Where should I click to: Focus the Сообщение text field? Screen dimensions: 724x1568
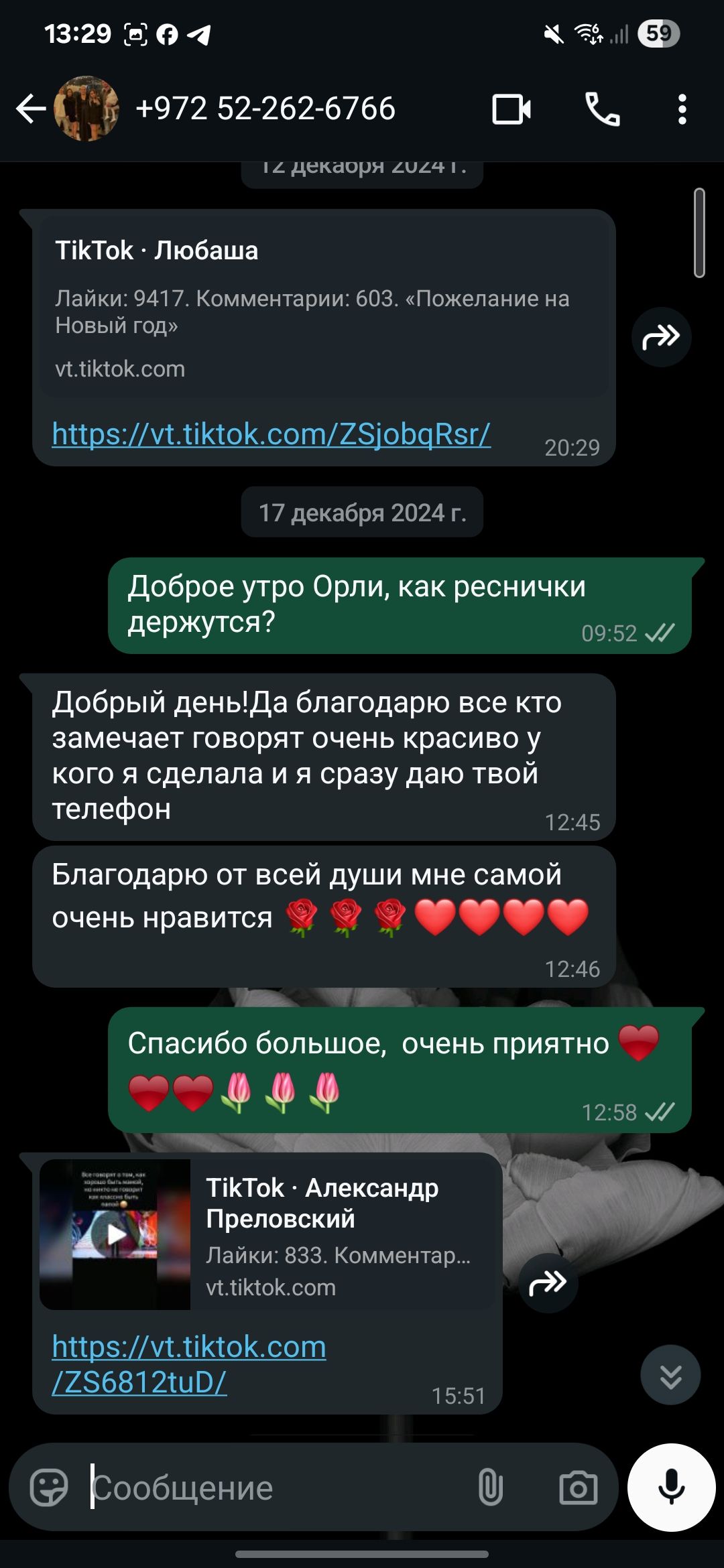(268, 1488)
